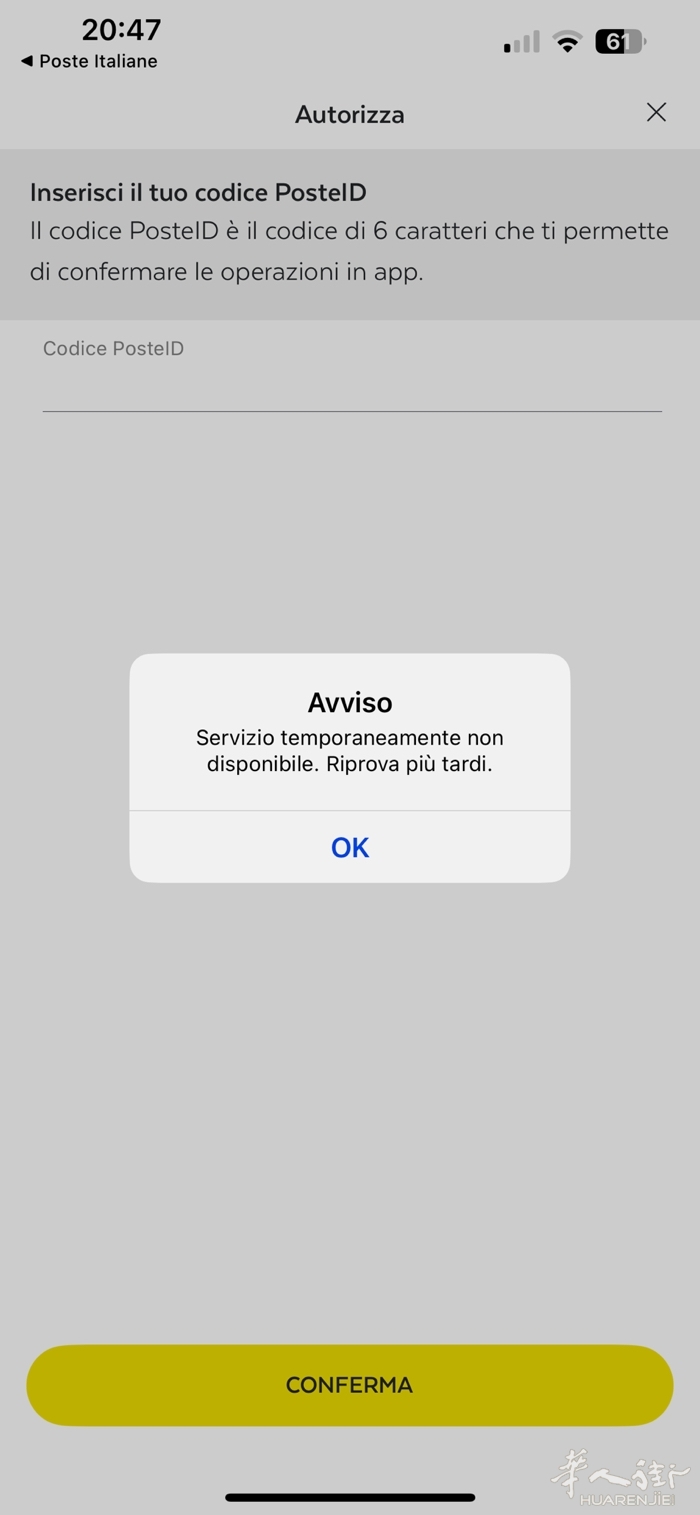This screenshot has height=1515, width=700.
Task: Close the Autorizza screen
Action: coord(656,113)
